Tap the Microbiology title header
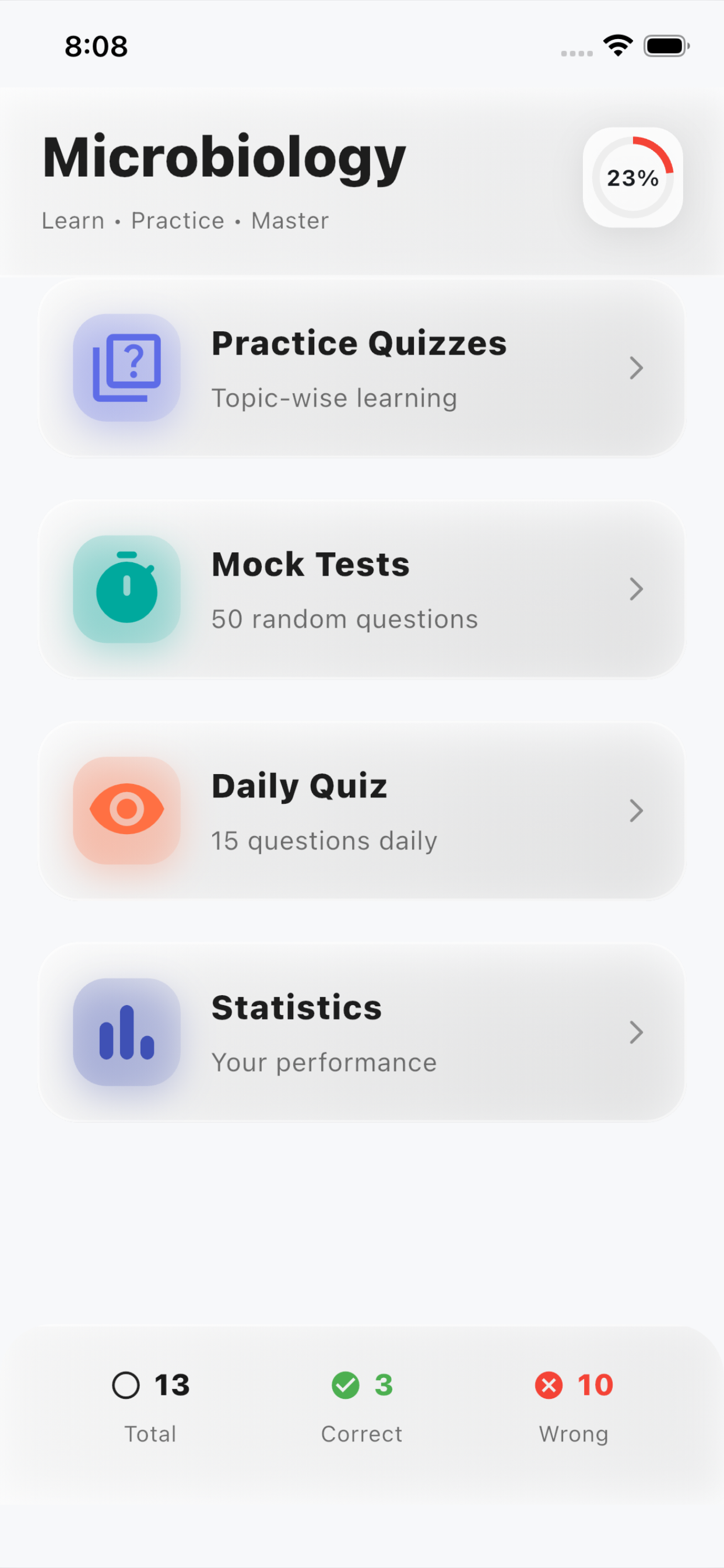The width and height of the screenshot is (724, 1568). [x=223, y=157]
